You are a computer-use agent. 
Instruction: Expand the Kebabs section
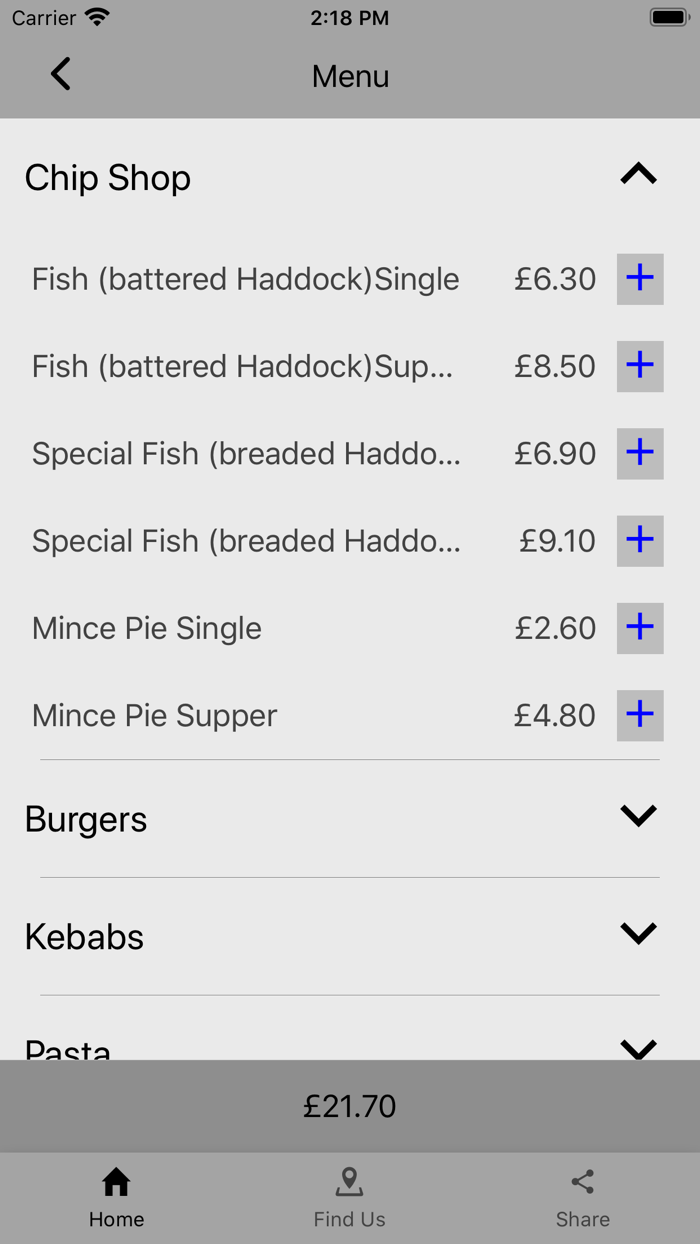pos(638,934)
